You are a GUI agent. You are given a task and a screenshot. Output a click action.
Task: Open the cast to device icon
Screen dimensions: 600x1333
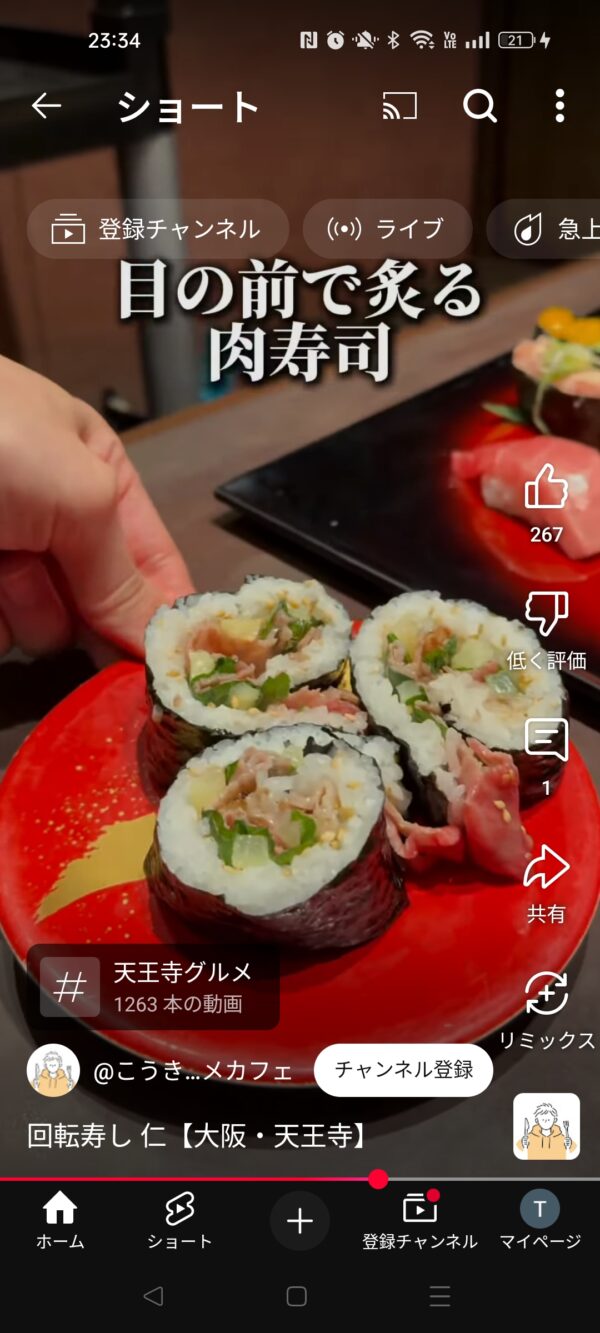click(x=400, y=106)
